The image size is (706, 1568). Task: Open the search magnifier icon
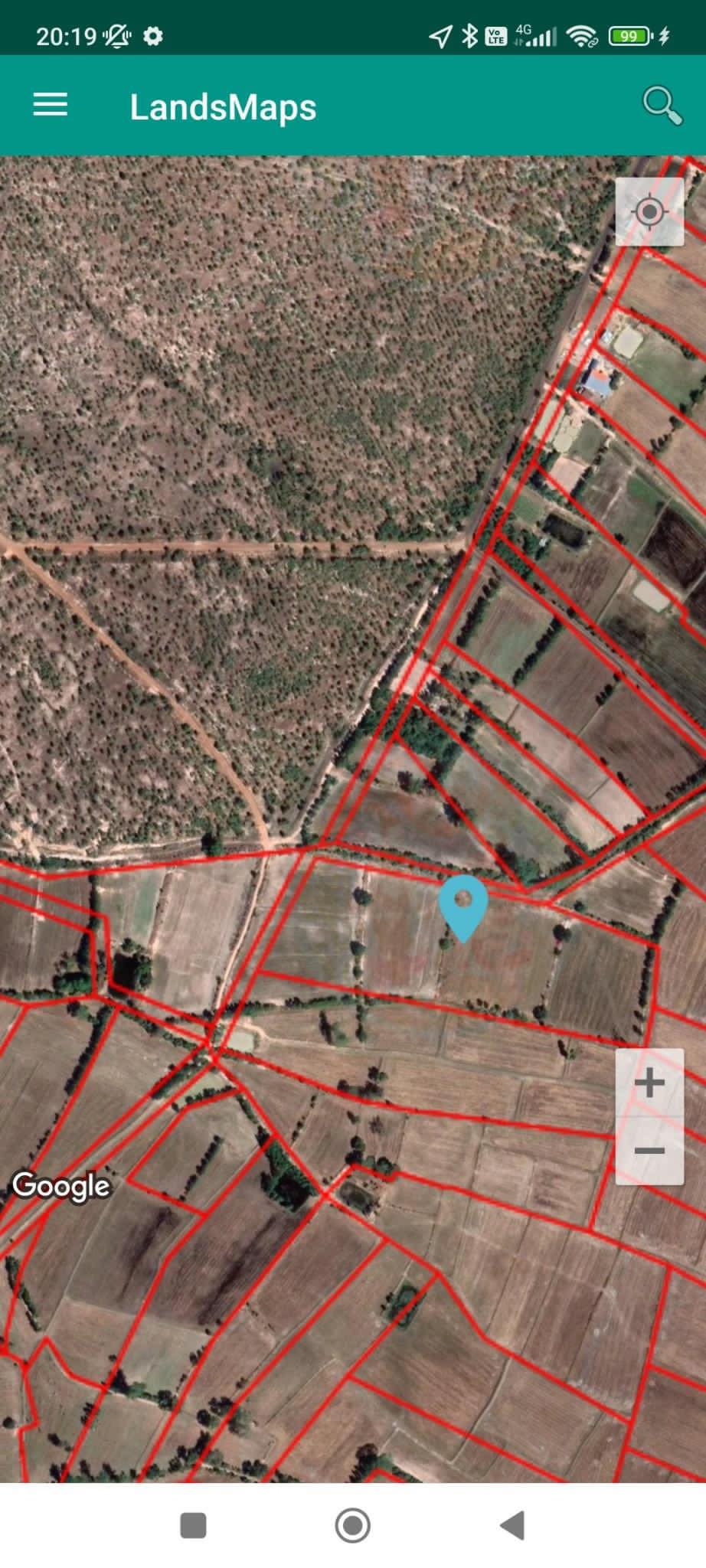(662, 106)
